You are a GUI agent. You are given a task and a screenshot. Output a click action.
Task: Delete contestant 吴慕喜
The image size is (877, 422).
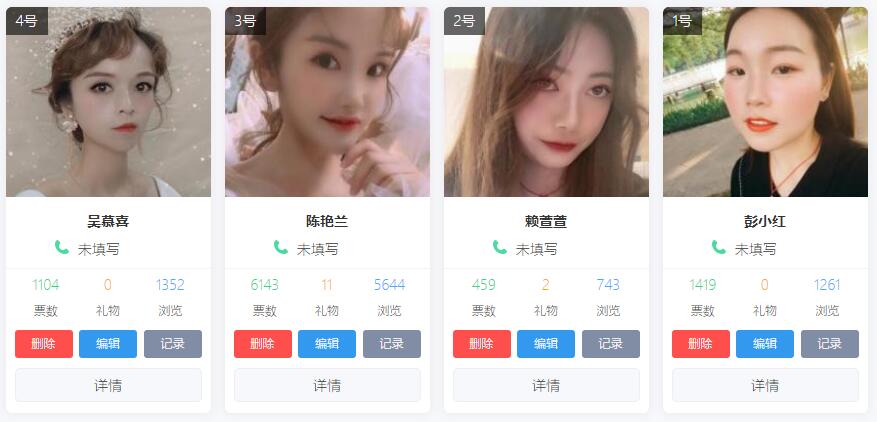click(44, 344)
